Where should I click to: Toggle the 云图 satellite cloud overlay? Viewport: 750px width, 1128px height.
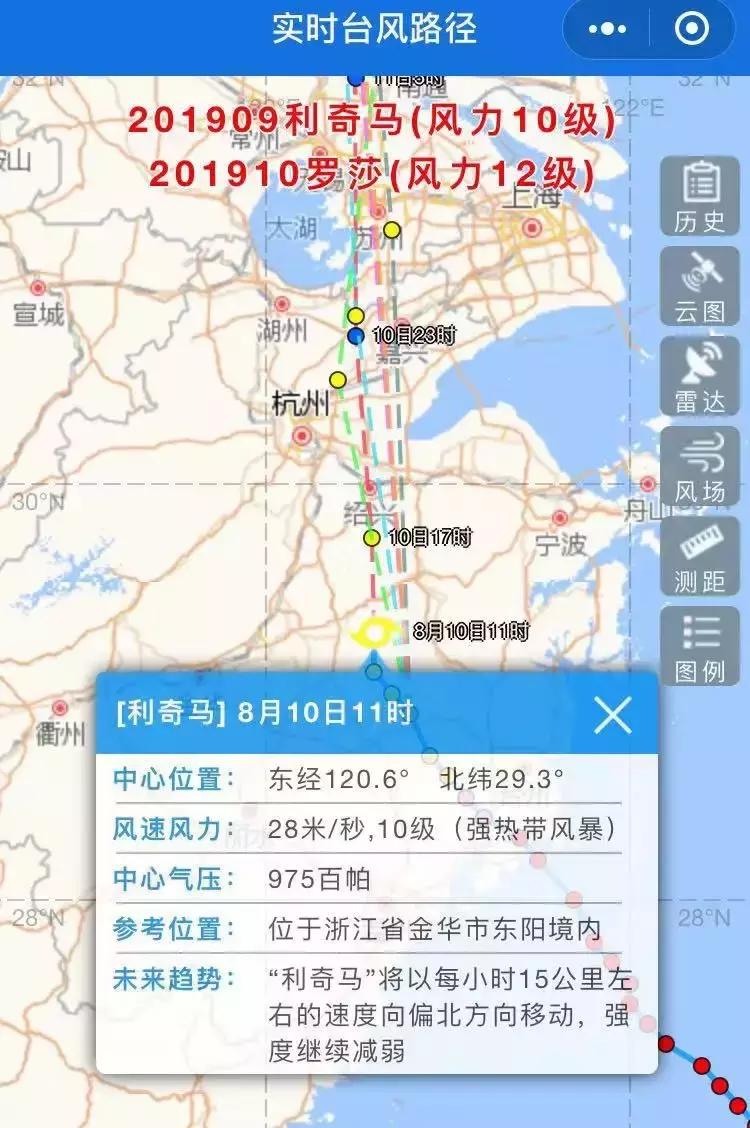coord(700,286)
